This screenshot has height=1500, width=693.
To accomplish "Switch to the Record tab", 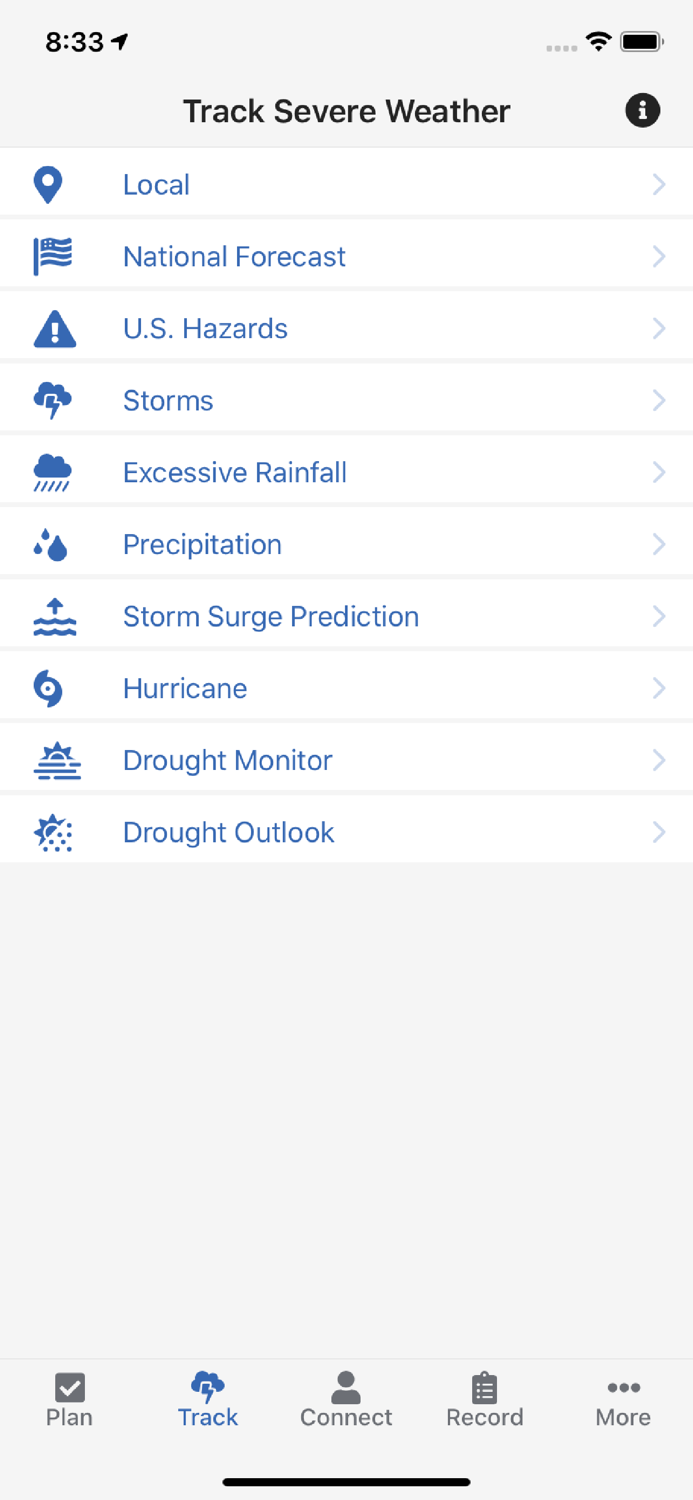I will (x=485, y=1401).
